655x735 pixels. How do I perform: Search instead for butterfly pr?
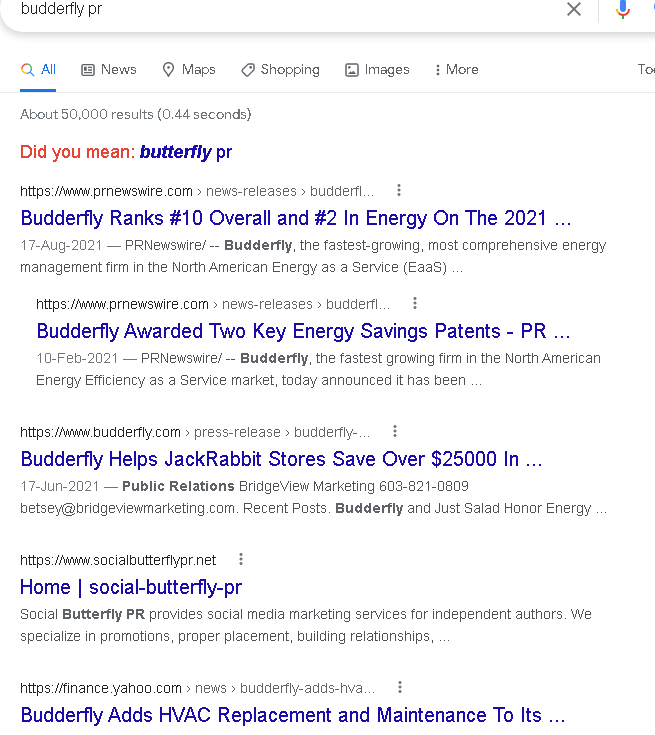point(186,152)
